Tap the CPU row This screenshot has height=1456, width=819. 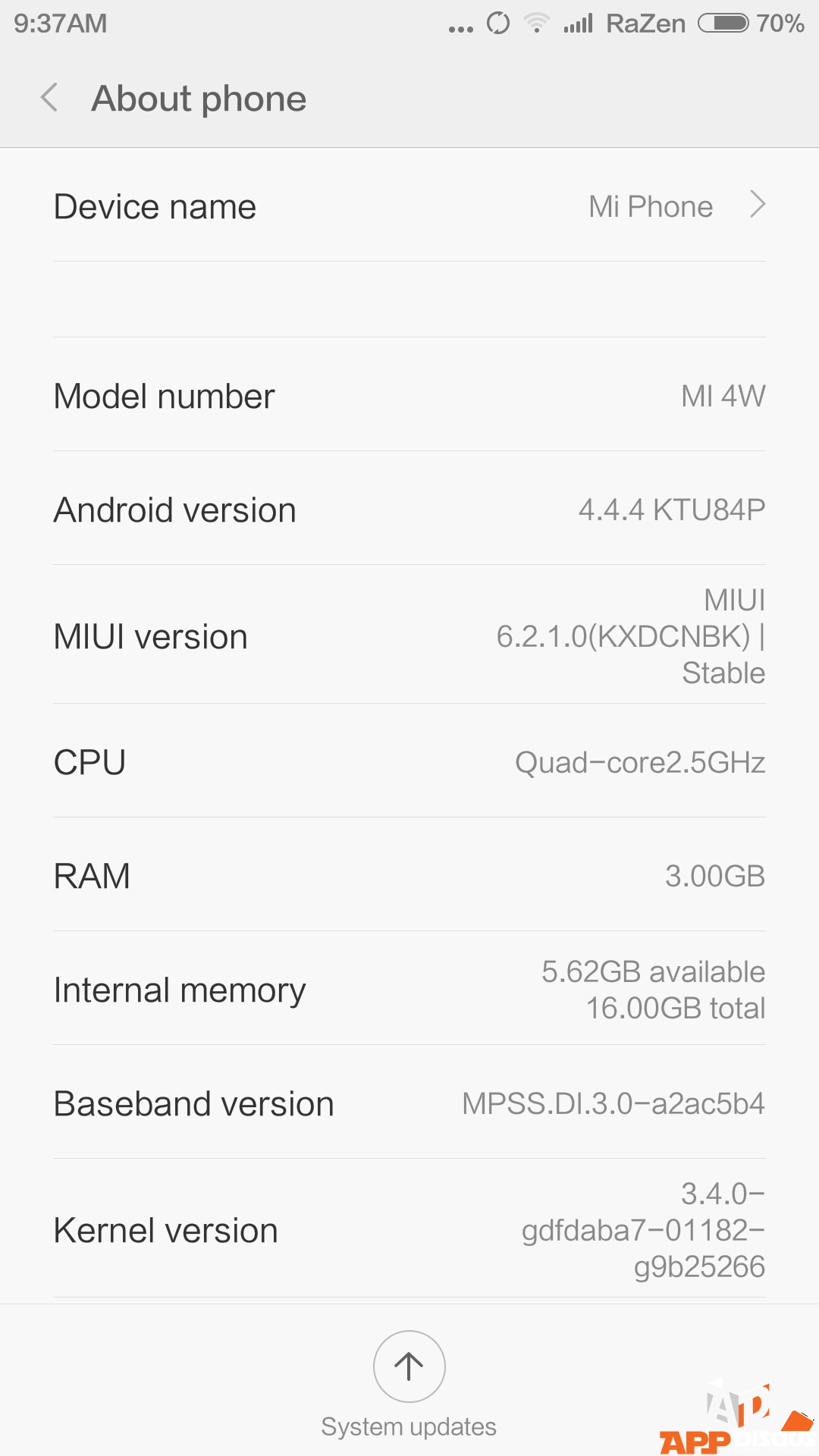click(x=409, y=761)
